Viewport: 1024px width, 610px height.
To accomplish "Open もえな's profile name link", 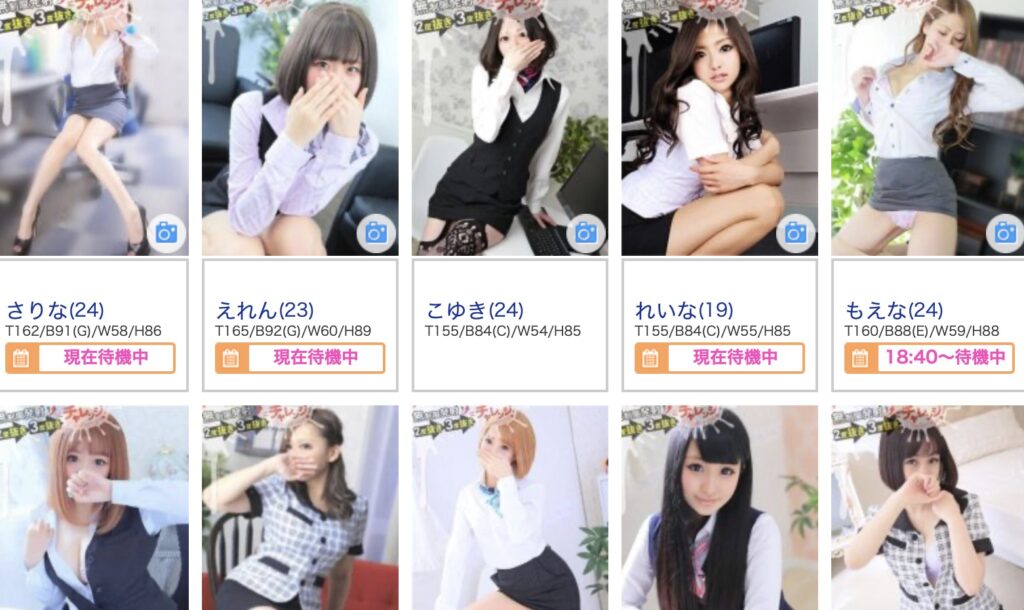I will click(894, 310).
